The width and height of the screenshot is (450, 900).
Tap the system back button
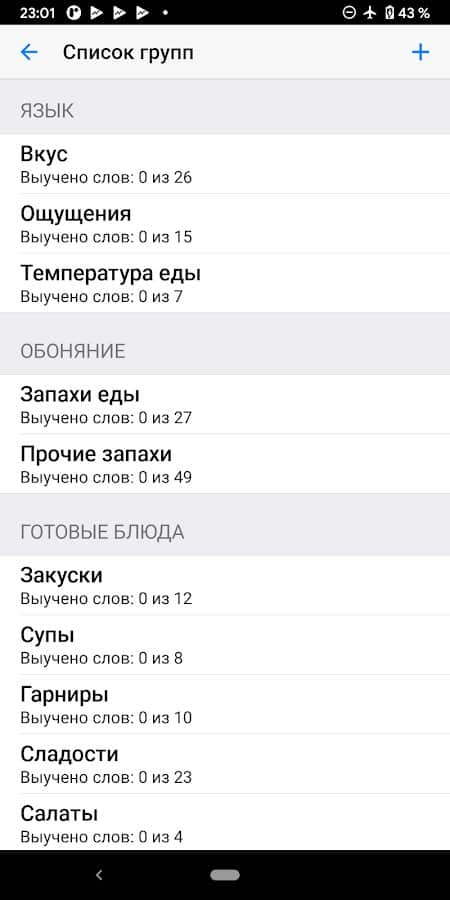[x=99, y=875]
